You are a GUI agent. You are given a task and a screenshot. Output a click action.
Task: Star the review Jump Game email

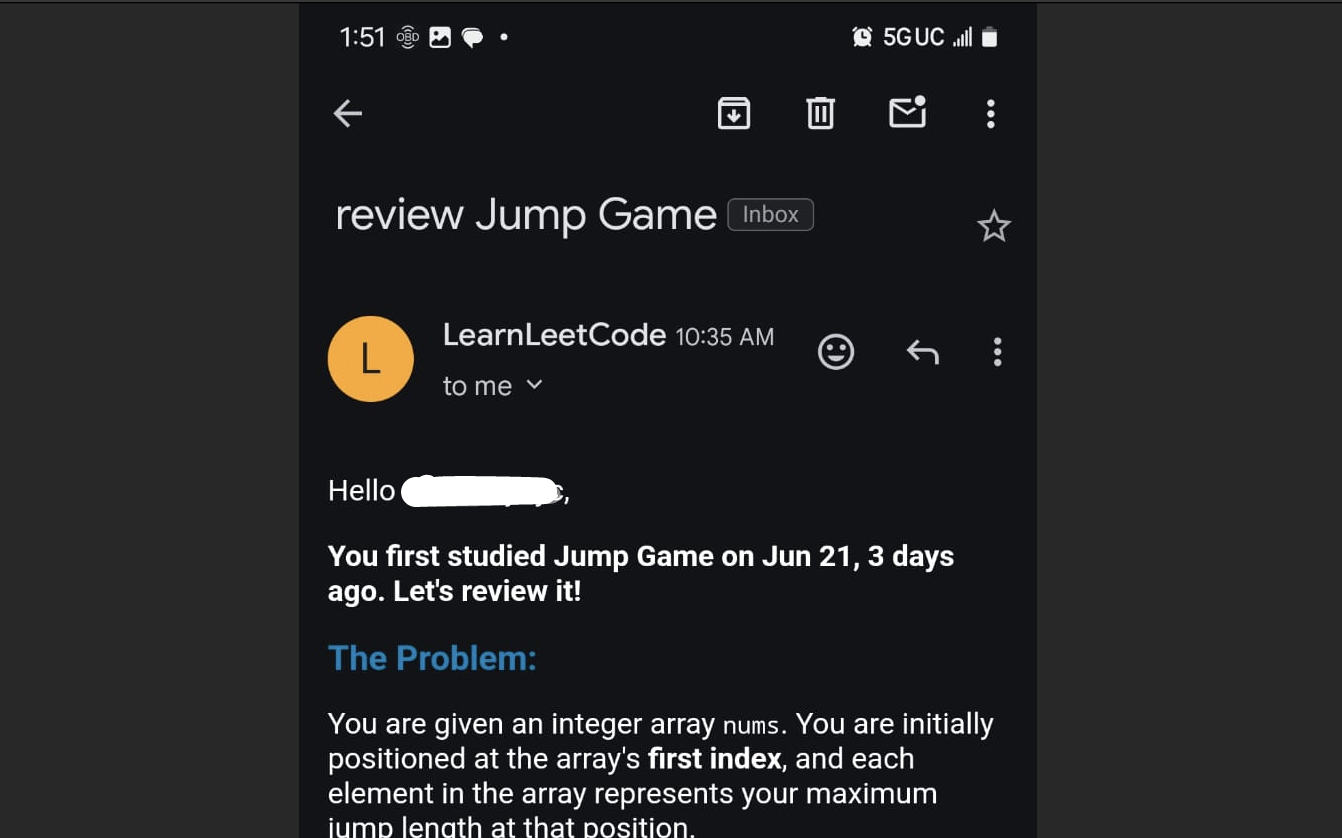[993, 227]
